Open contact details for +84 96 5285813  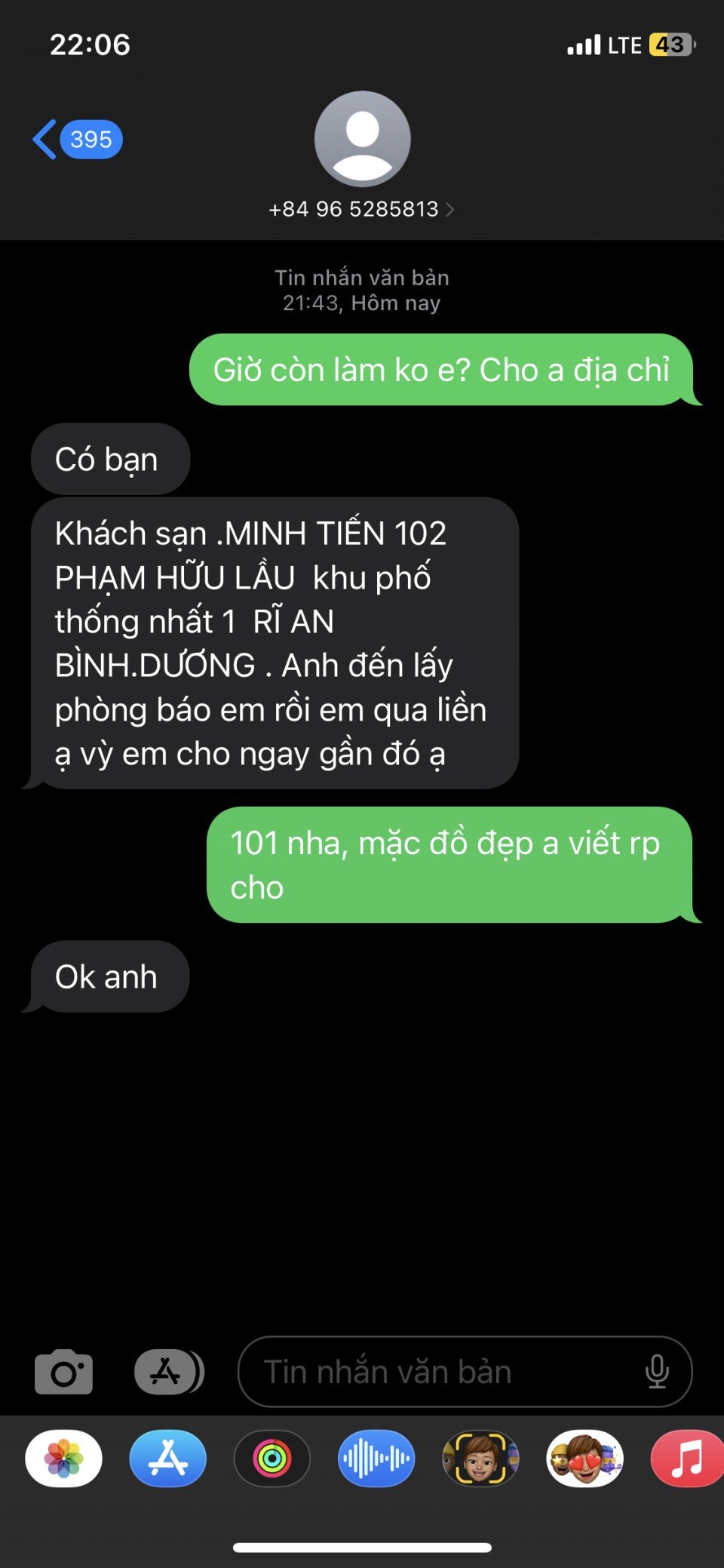point(361,209)
